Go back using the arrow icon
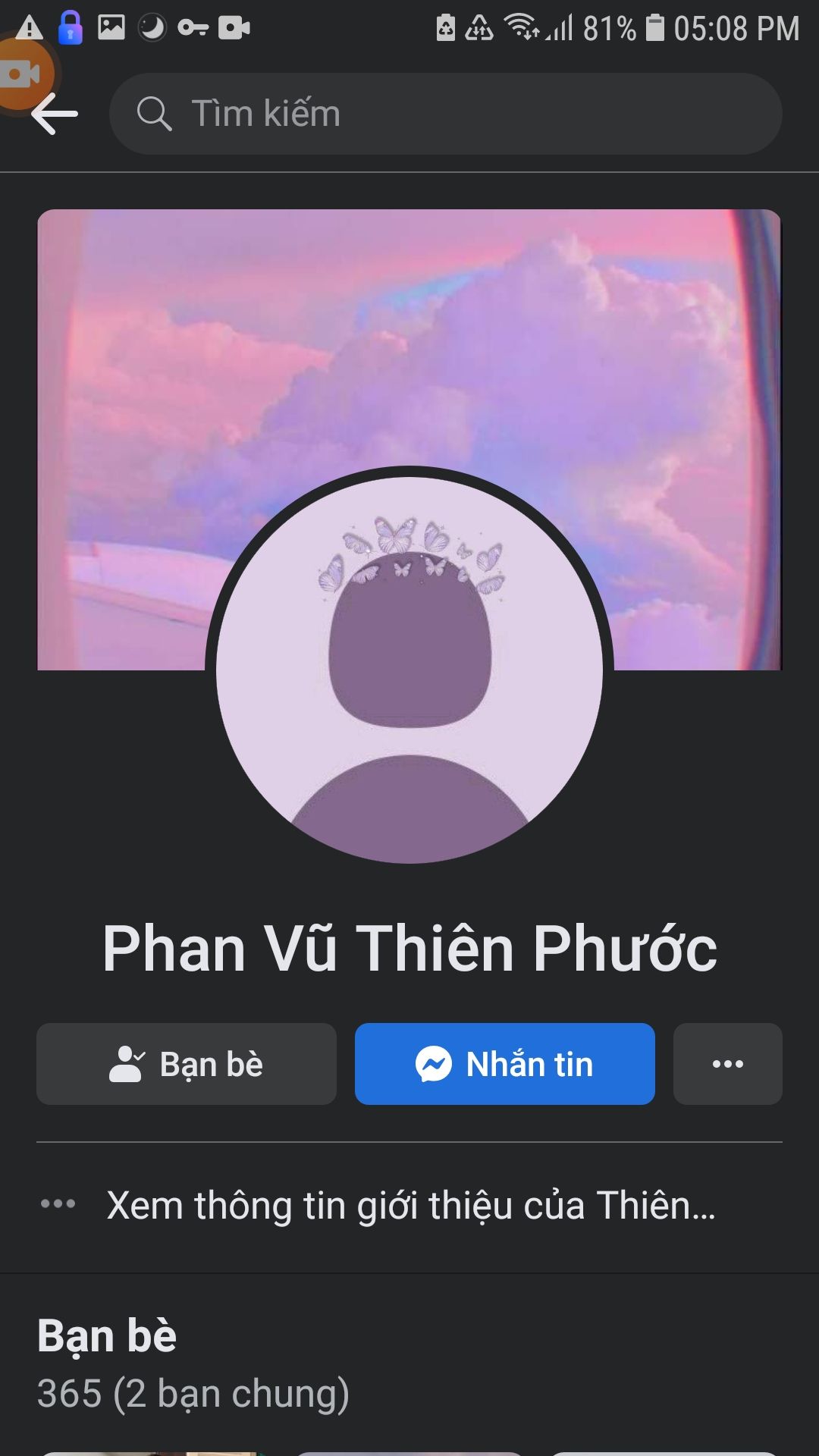Viewport: 819px width, 1456px height. point(55,115)
